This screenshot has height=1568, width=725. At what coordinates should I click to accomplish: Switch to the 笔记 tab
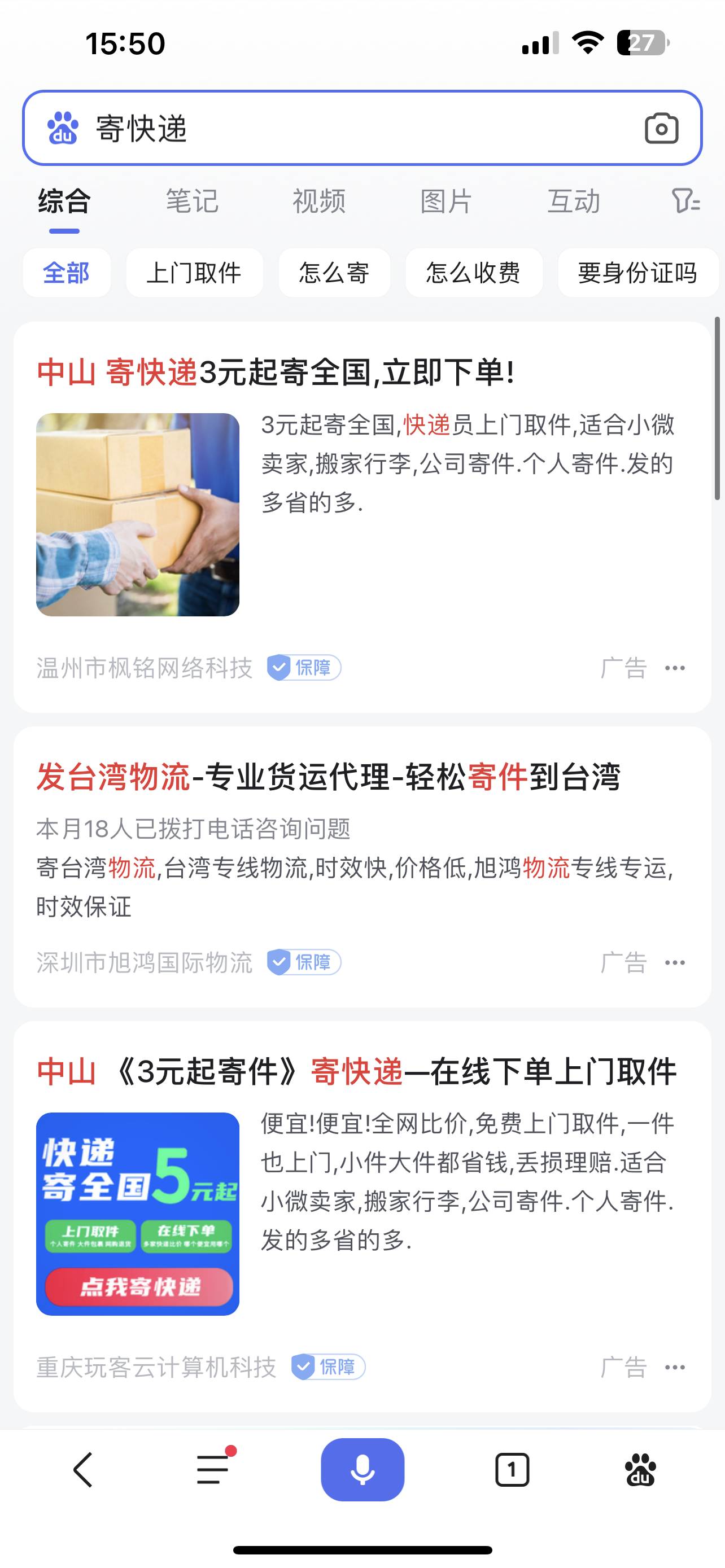[x=192, y=202]
